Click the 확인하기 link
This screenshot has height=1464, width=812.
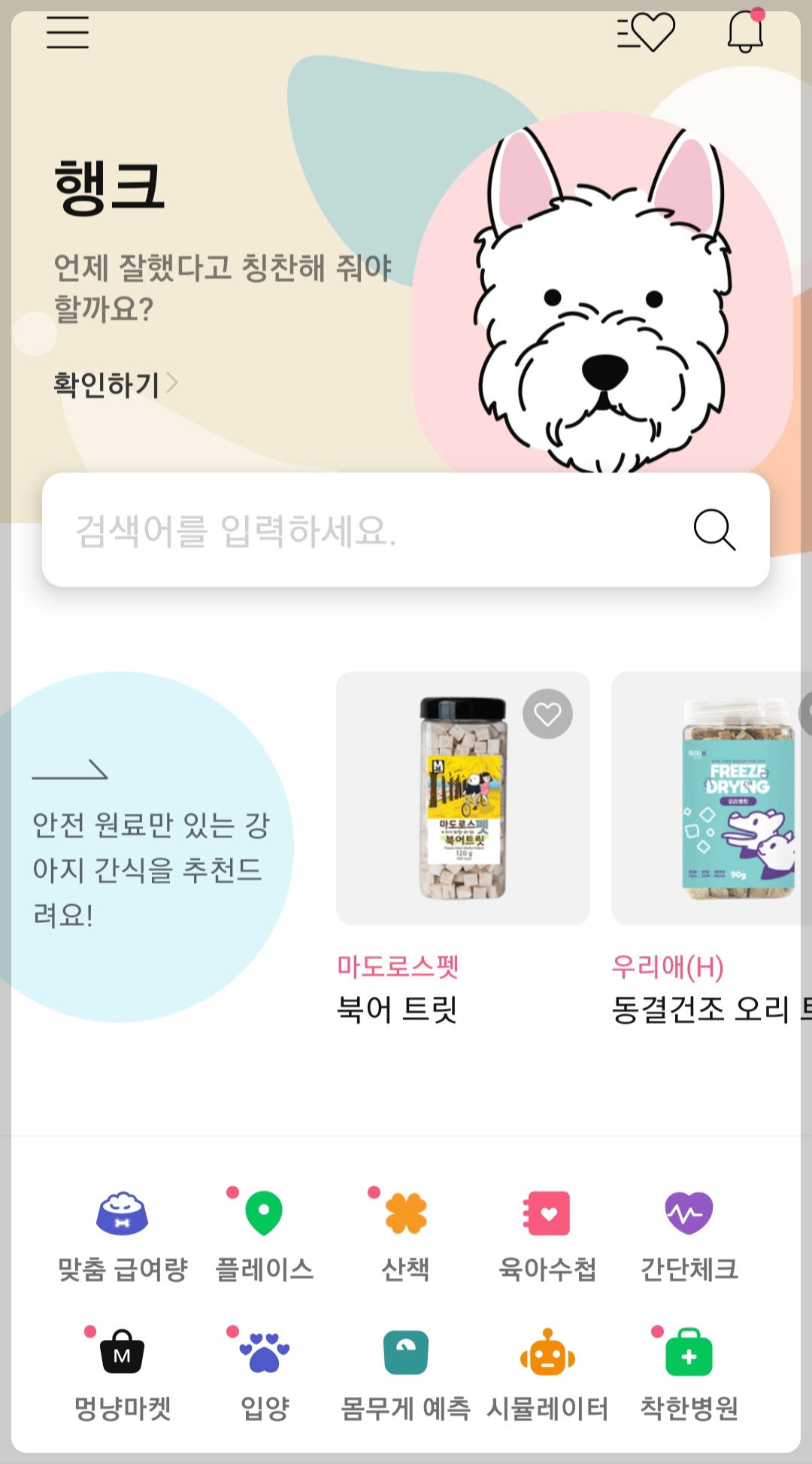[107, 384]
